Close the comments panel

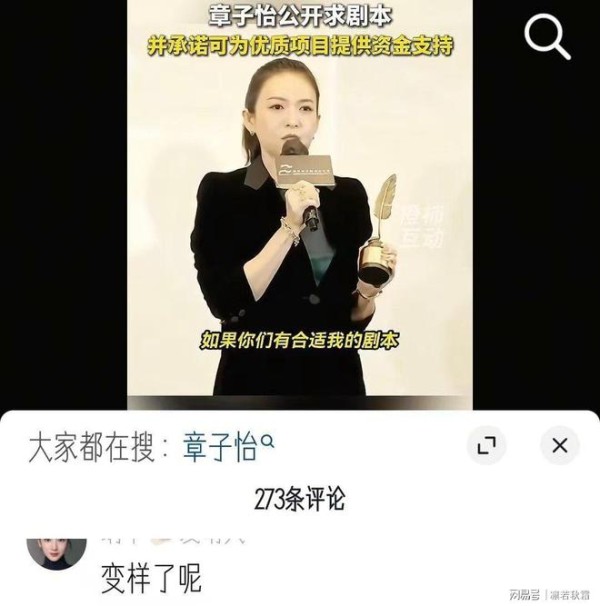[x=559, y=446]
